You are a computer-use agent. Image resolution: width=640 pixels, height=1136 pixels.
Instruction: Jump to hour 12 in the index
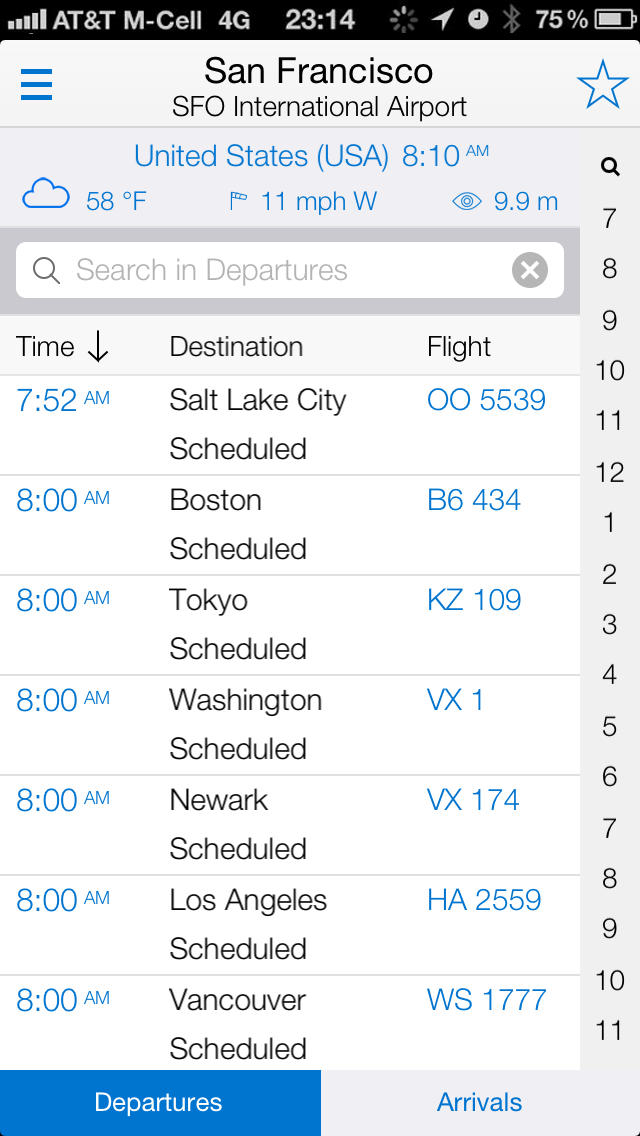[610, 472]
